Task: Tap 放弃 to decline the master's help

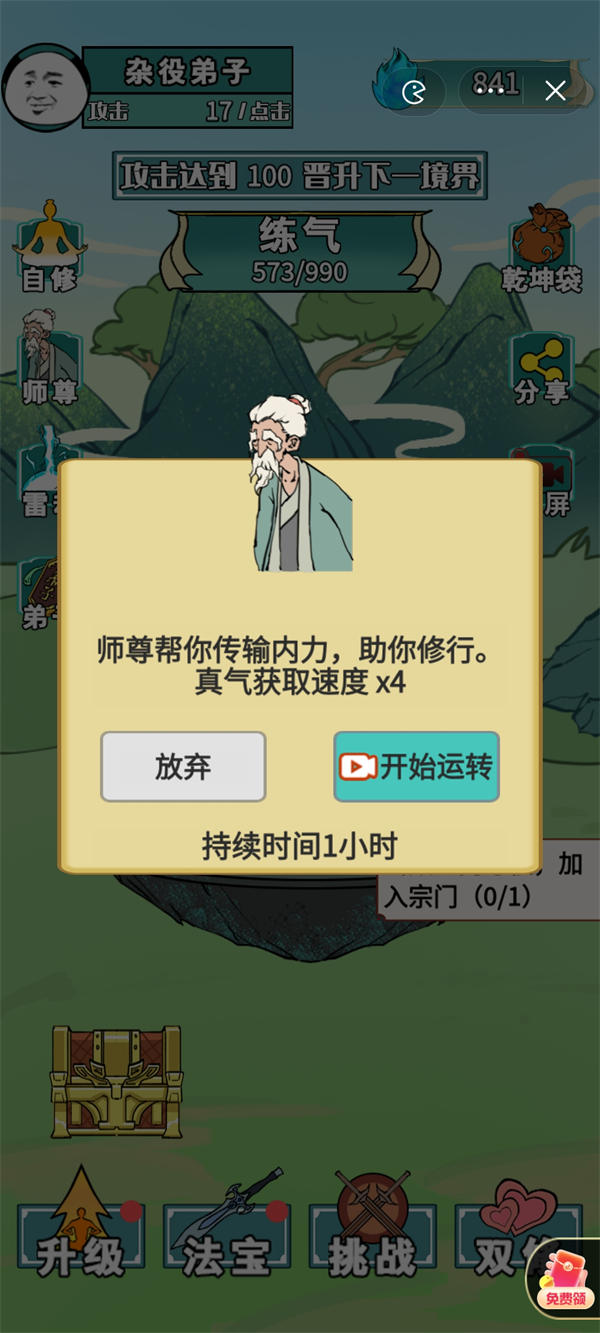Action: coord(183,766)
